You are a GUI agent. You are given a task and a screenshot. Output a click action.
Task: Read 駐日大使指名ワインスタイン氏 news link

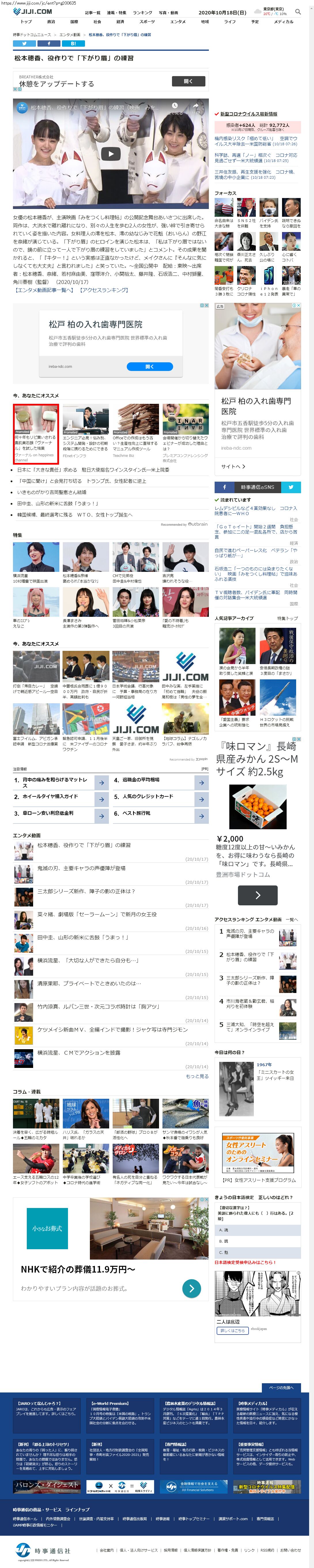[93, 470]
